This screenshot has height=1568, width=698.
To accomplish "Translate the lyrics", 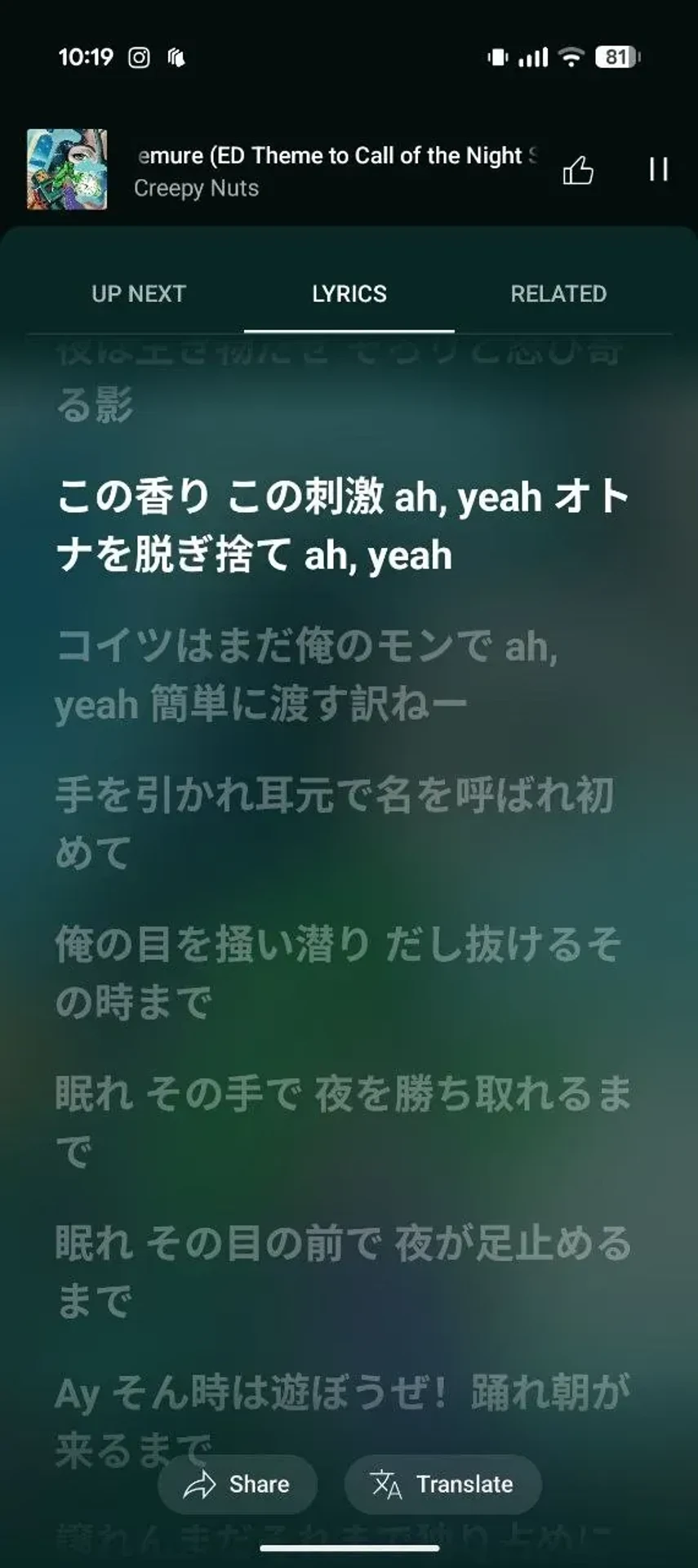I will click(443, 1484).
